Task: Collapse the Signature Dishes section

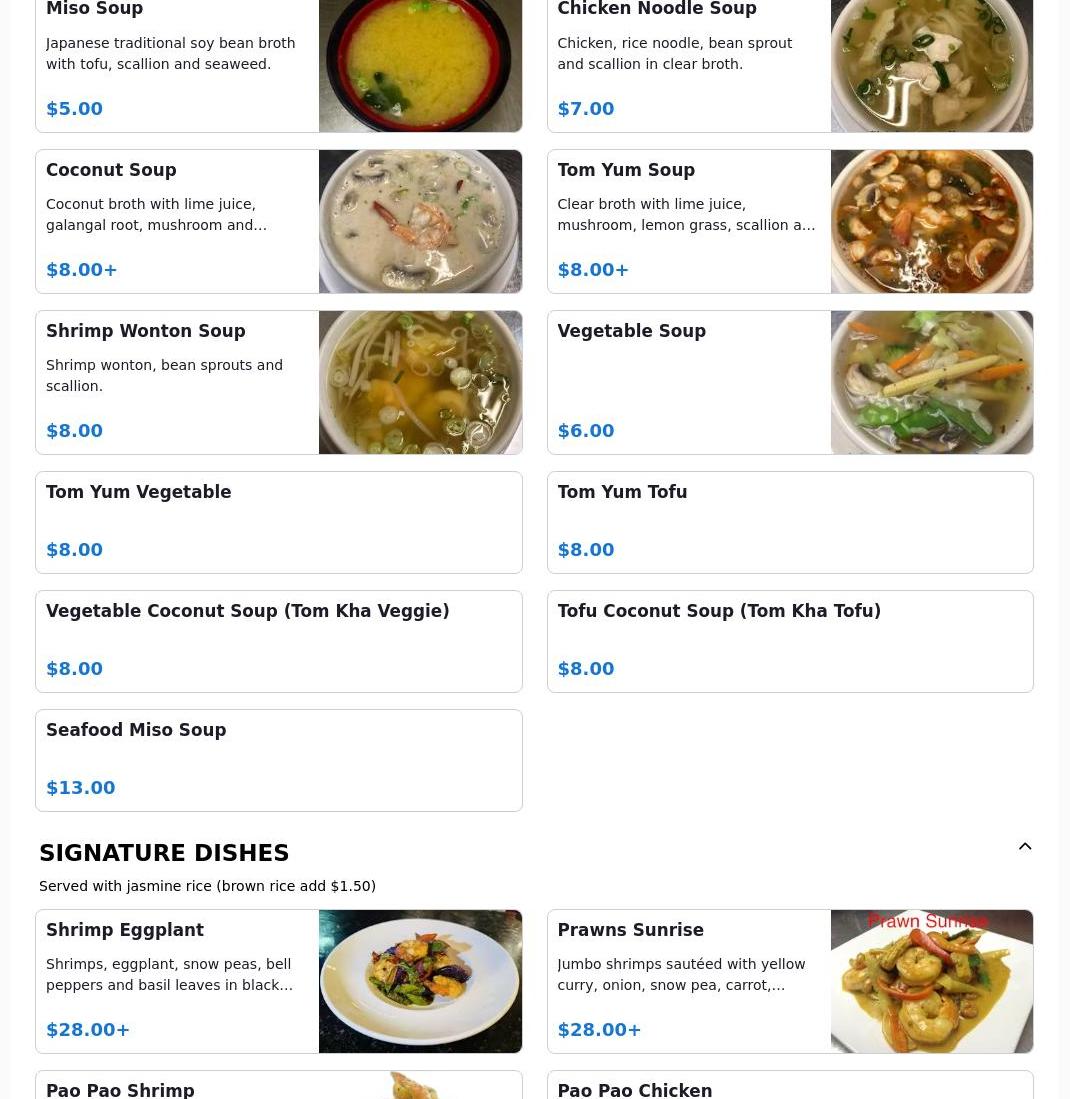Action: (1025, 847)
